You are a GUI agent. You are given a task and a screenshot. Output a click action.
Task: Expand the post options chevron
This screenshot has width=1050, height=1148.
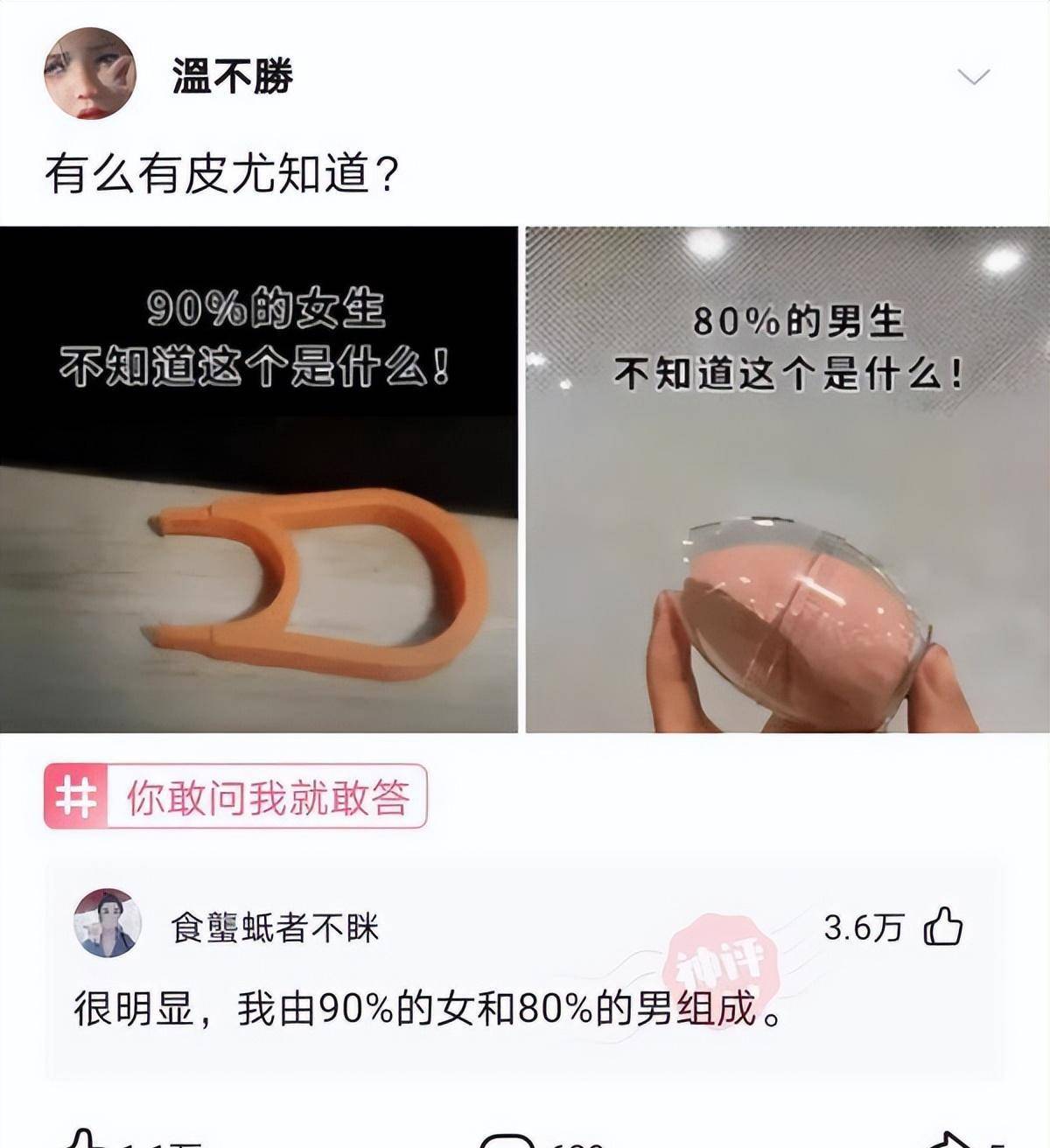[x=973, y=77]
